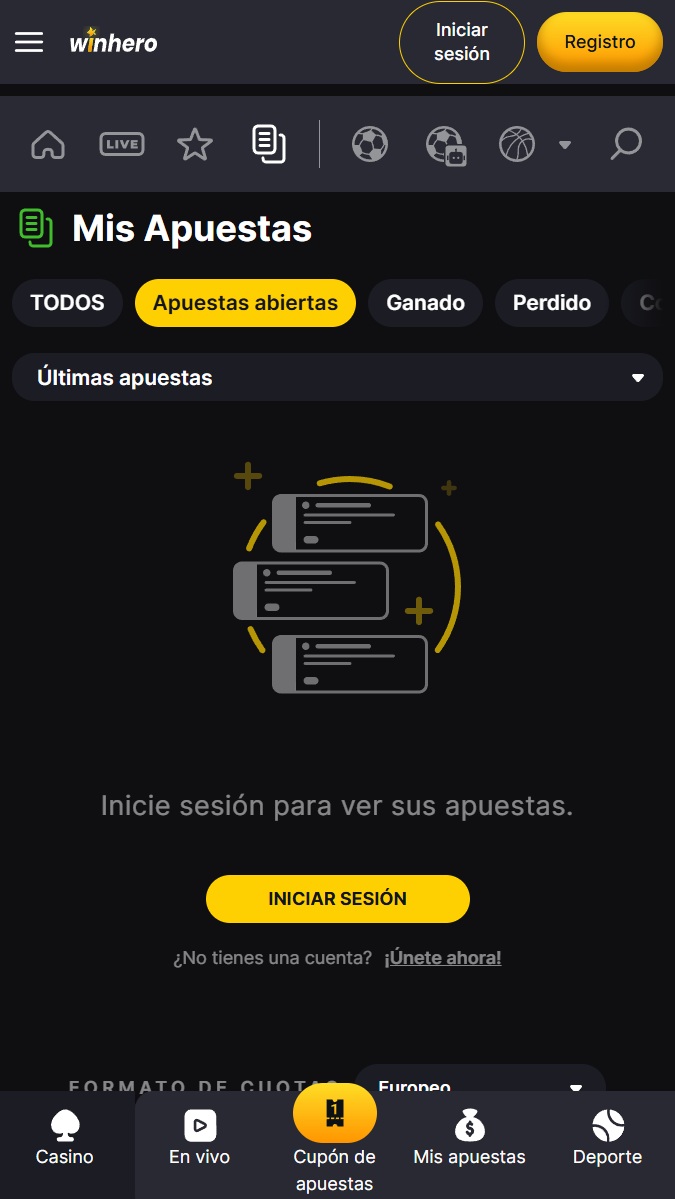Screen dimensions: 675x1199
Task: Open the Casino tab
Action: [65, 1139]
